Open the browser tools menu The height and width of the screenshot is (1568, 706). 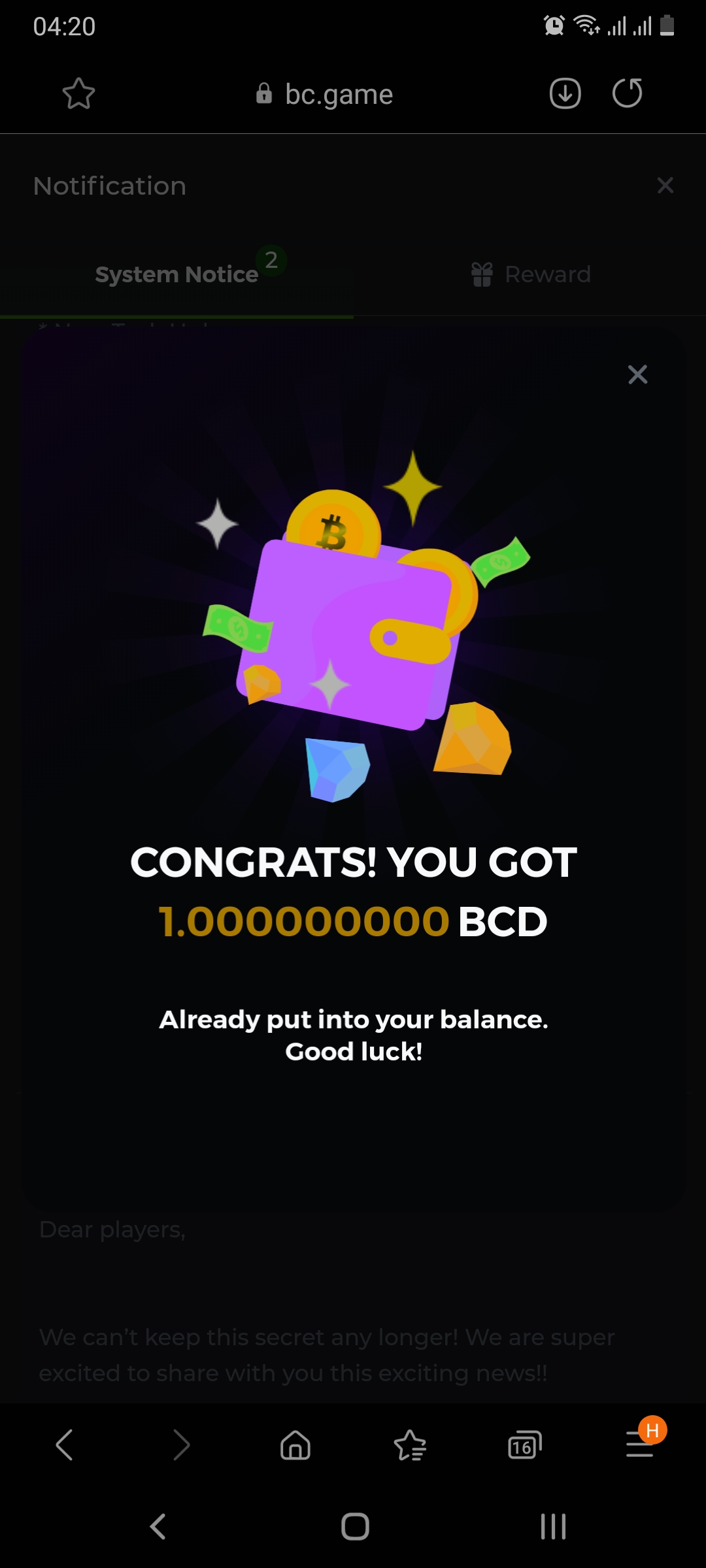pyautogui.click(x=640, y=1445)
